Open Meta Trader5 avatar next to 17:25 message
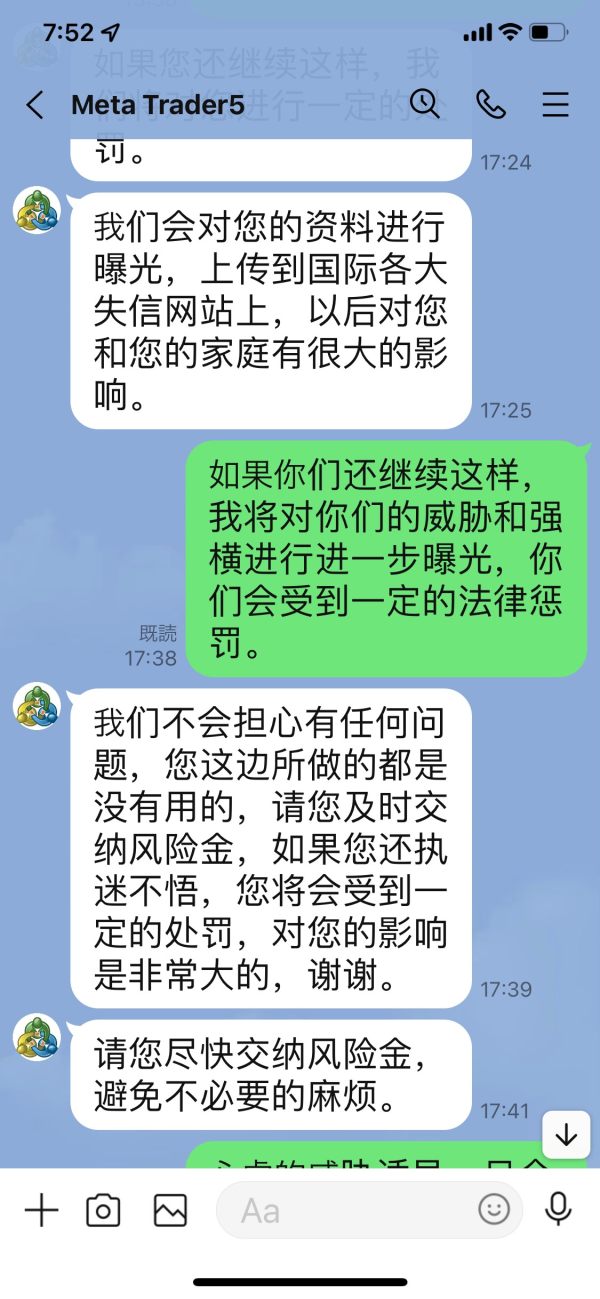 (x=37, y=210)
